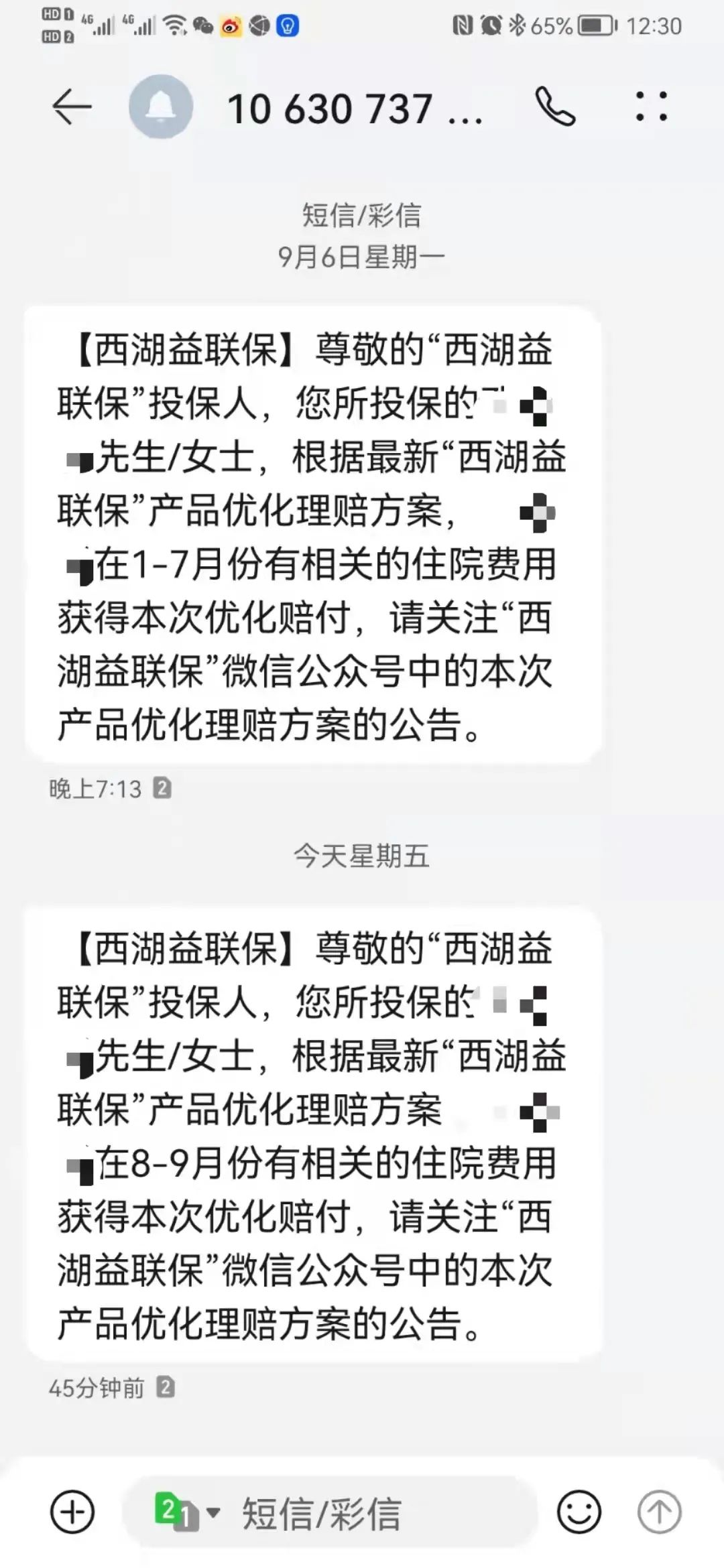This screenshot has height=1568, width=724.
Task: Open the four-dot more options menu
Action: [651, 107]
